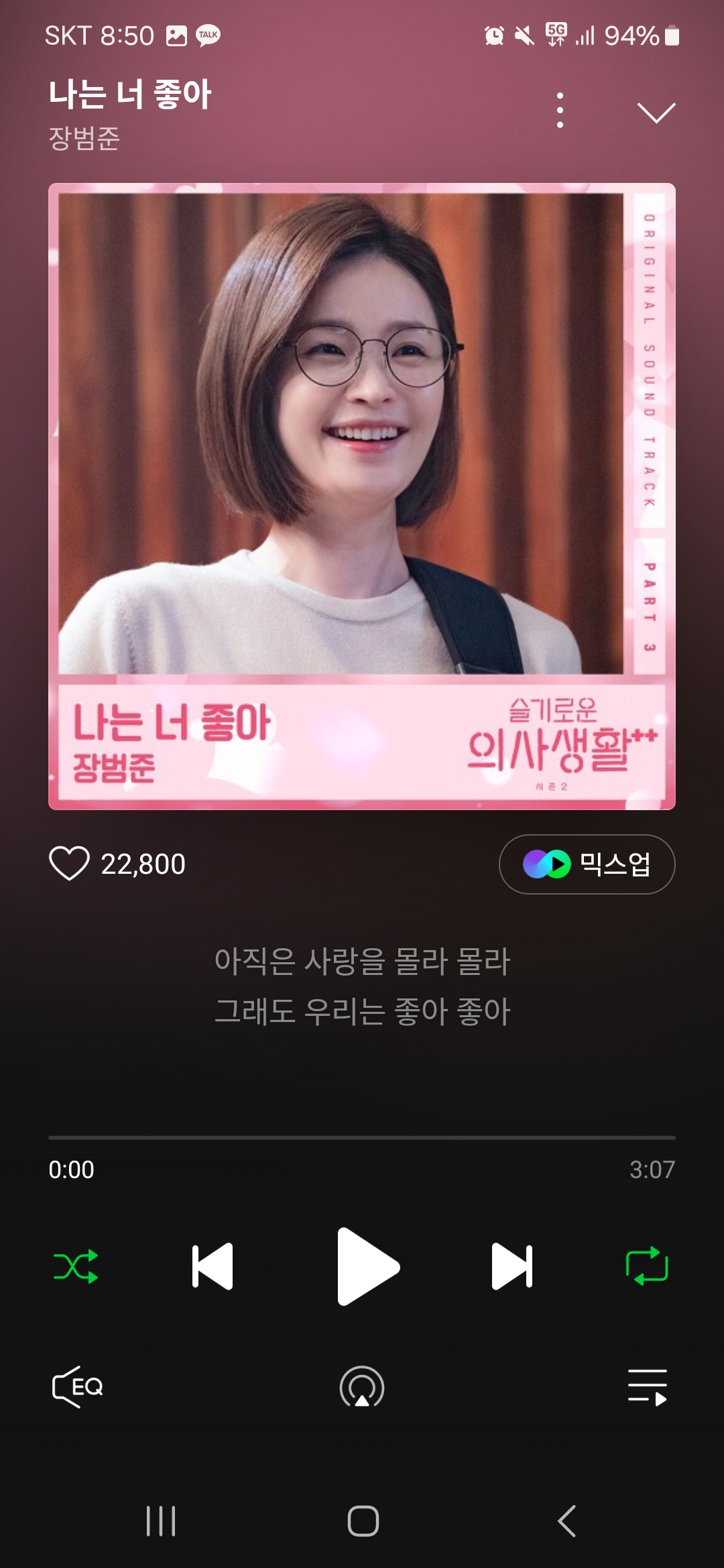Open the album cover art
Viewport: 724px width, 1568px height.
tap(362, 496)
